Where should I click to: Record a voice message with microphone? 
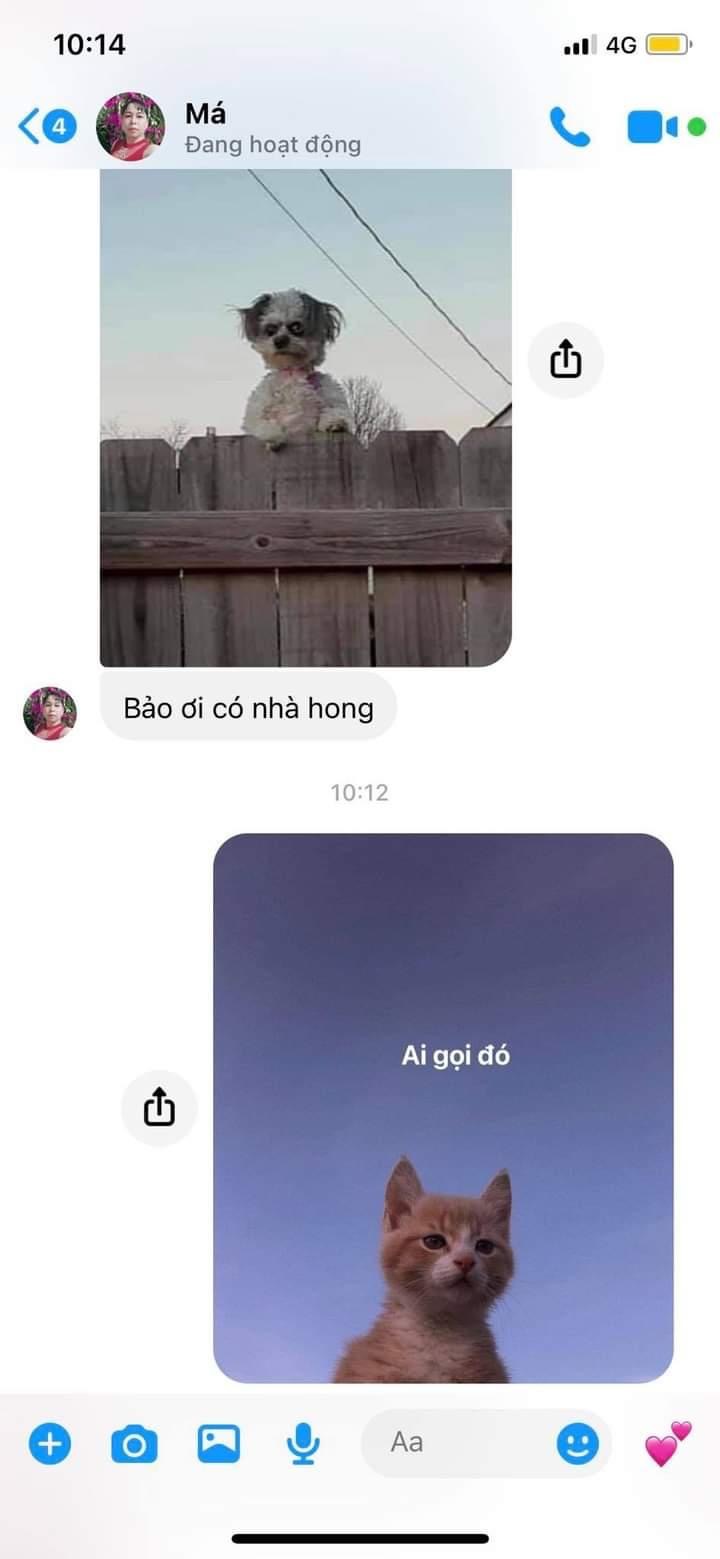click(303, 1444)
